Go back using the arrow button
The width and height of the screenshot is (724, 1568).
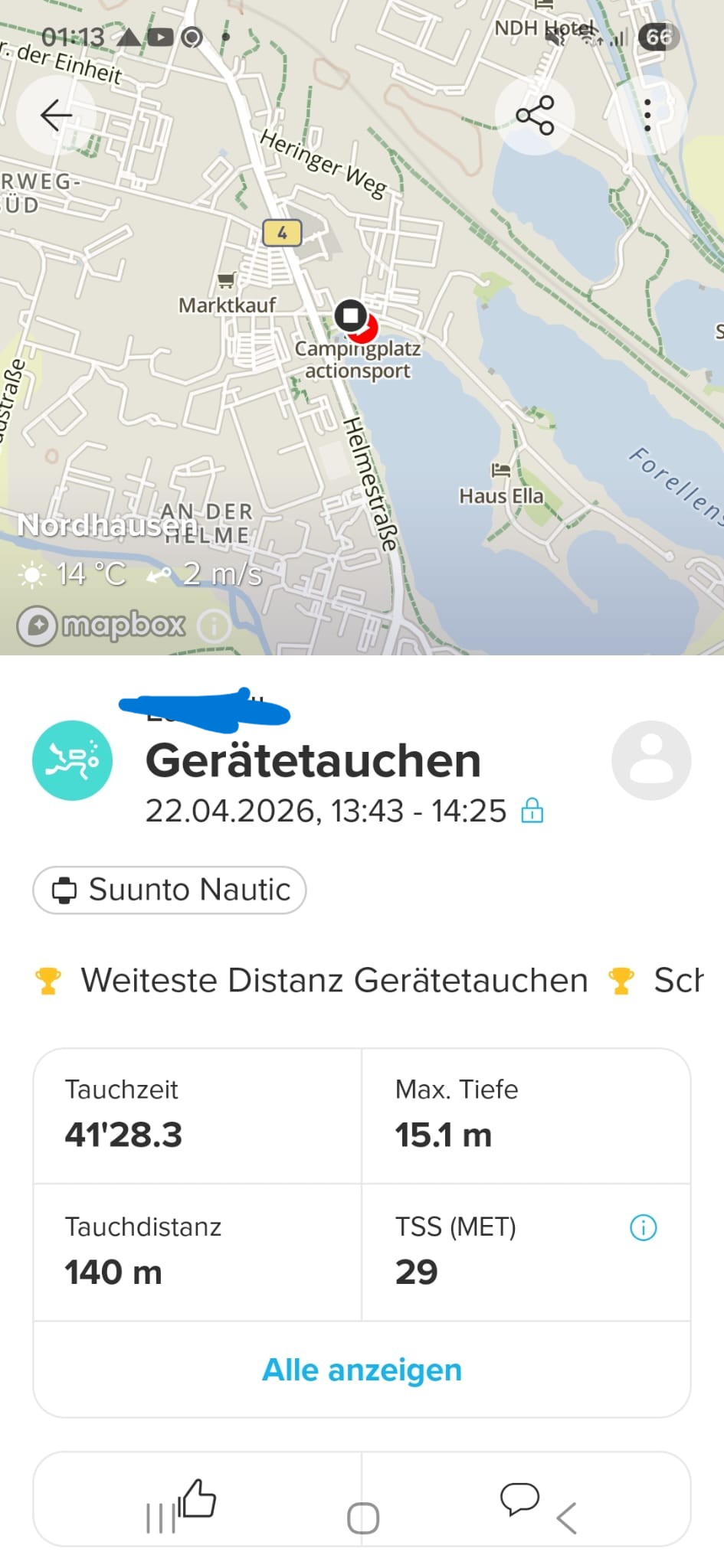click(x=56, y=116)
